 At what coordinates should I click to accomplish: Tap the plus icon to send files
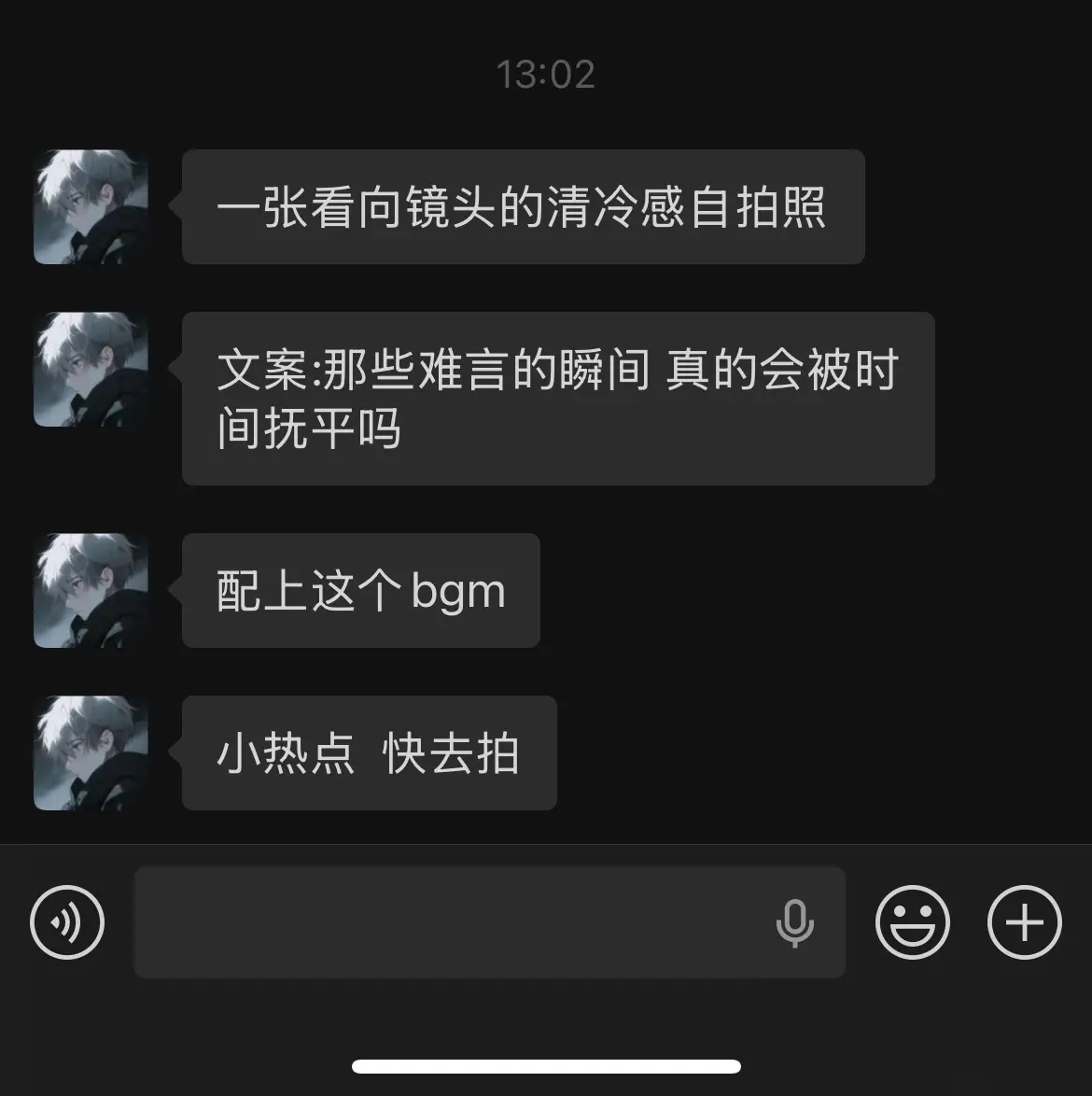1024,921
